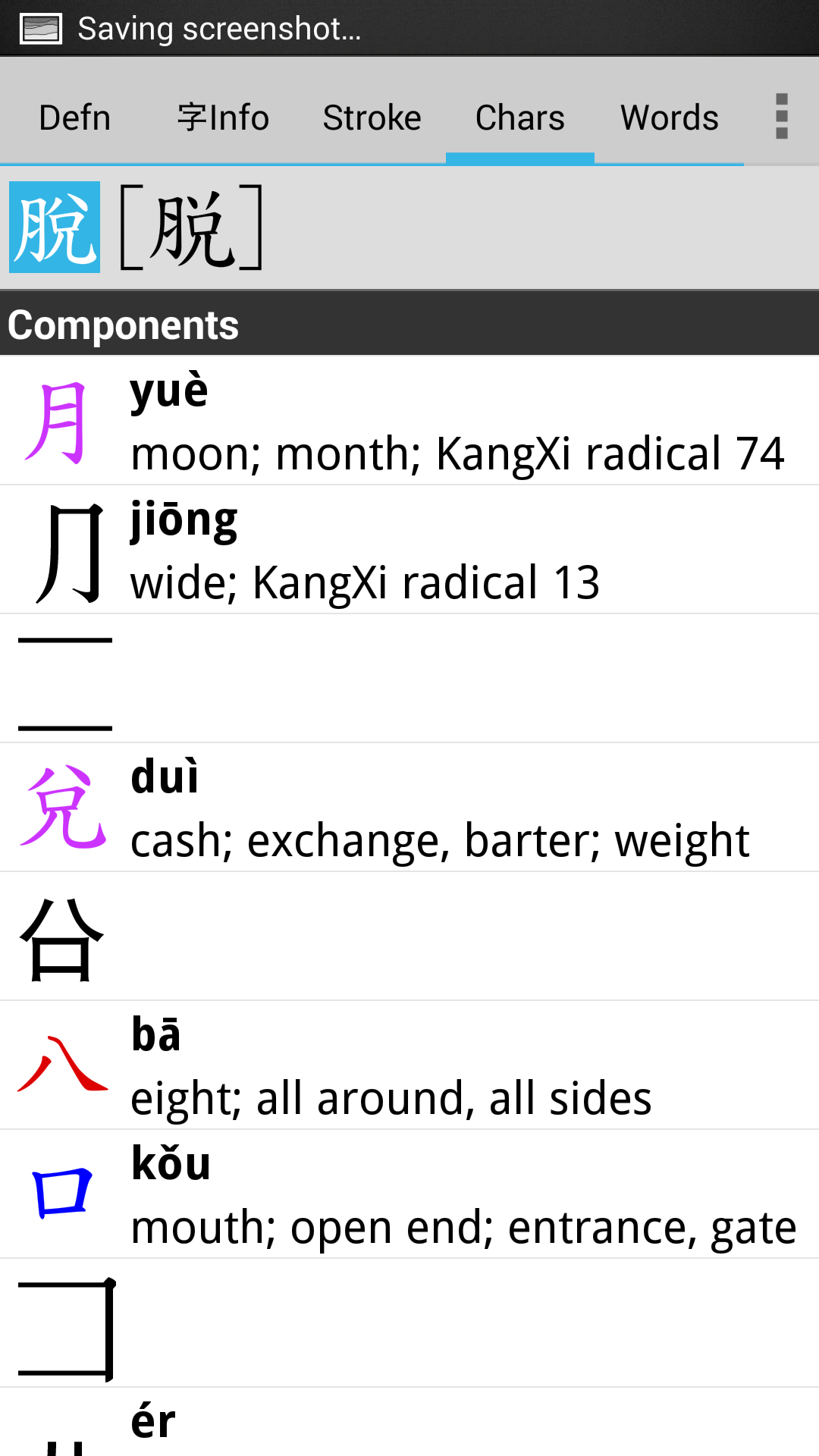Viewport: 819px width, 1456px height.
Task: Open the ér component row
Action: point(409,1422)
